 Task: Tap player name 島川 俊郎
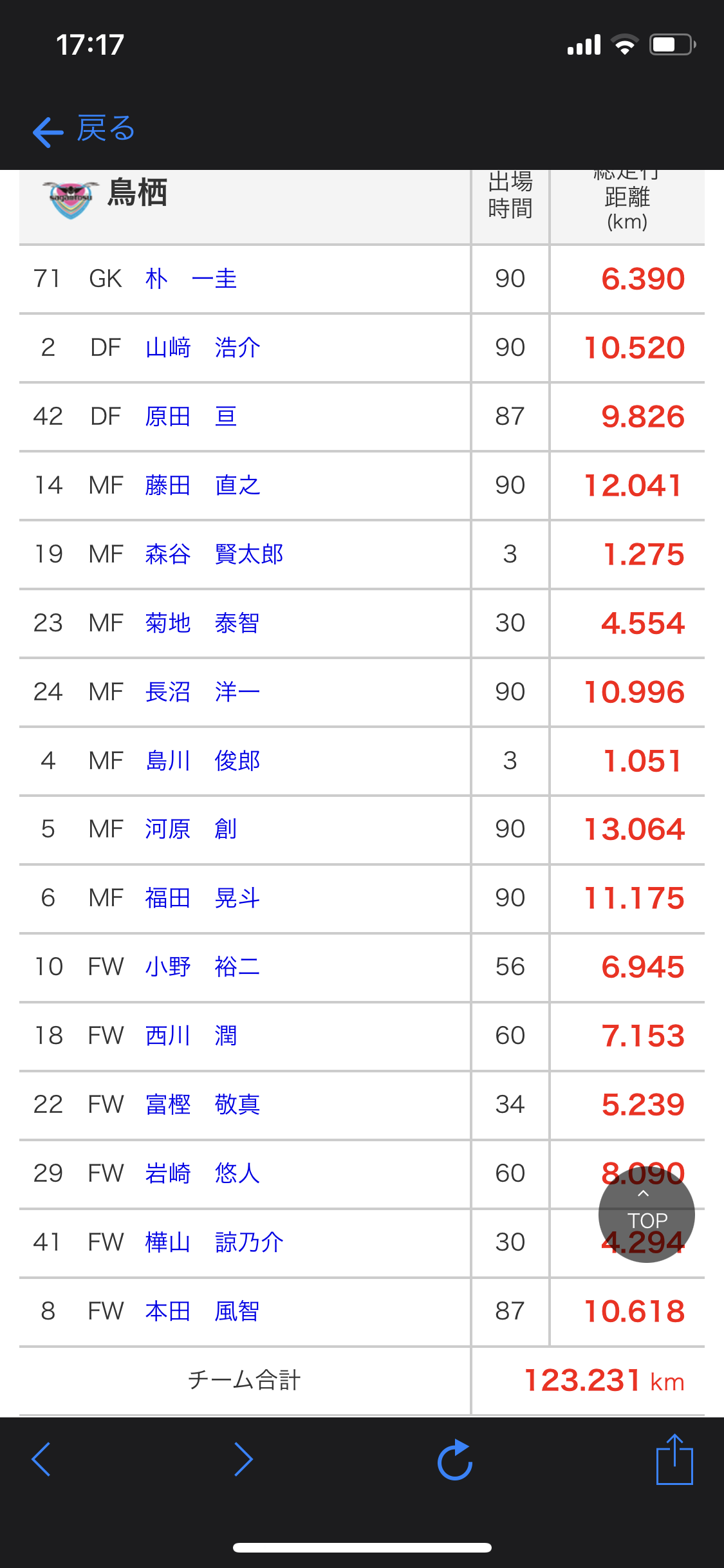coord(203,761)
